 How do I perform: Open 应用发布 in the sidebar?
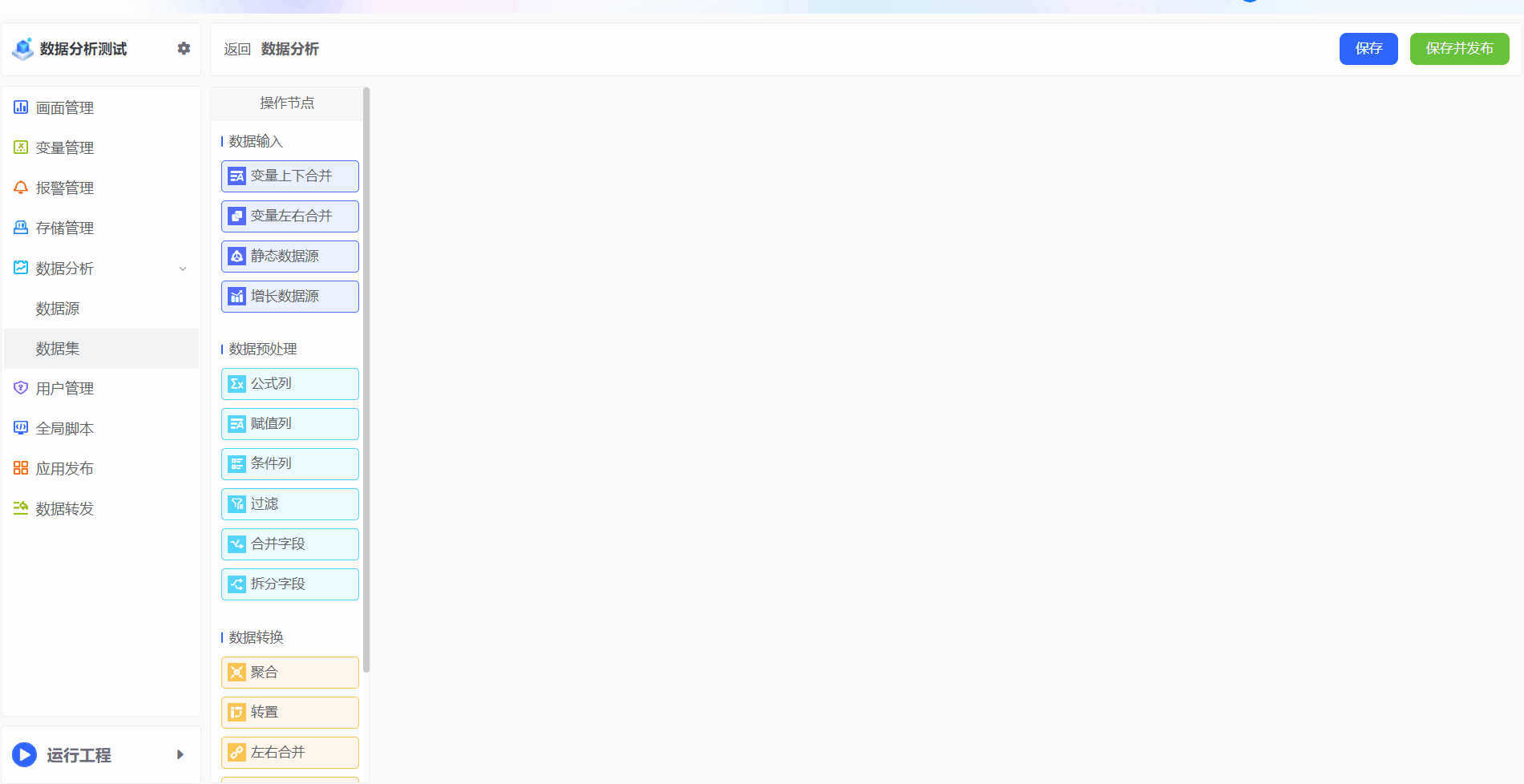click(65, 469)
